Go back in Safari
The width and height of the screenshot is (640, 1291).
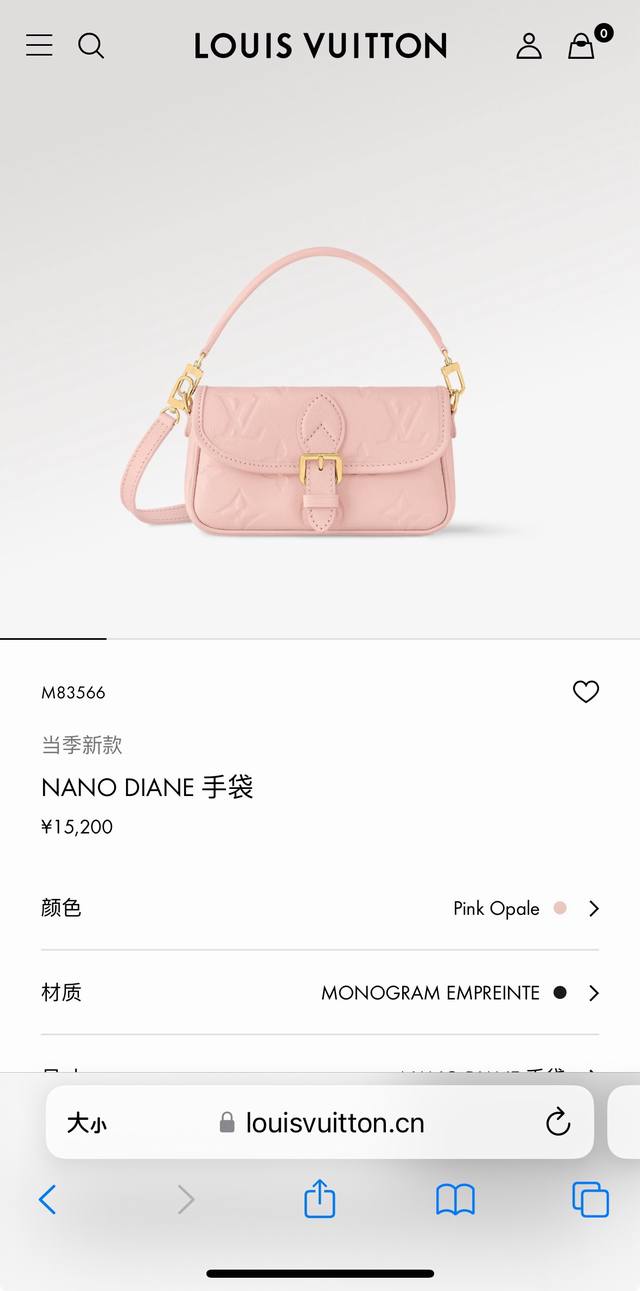click(x=47, y=1199)
